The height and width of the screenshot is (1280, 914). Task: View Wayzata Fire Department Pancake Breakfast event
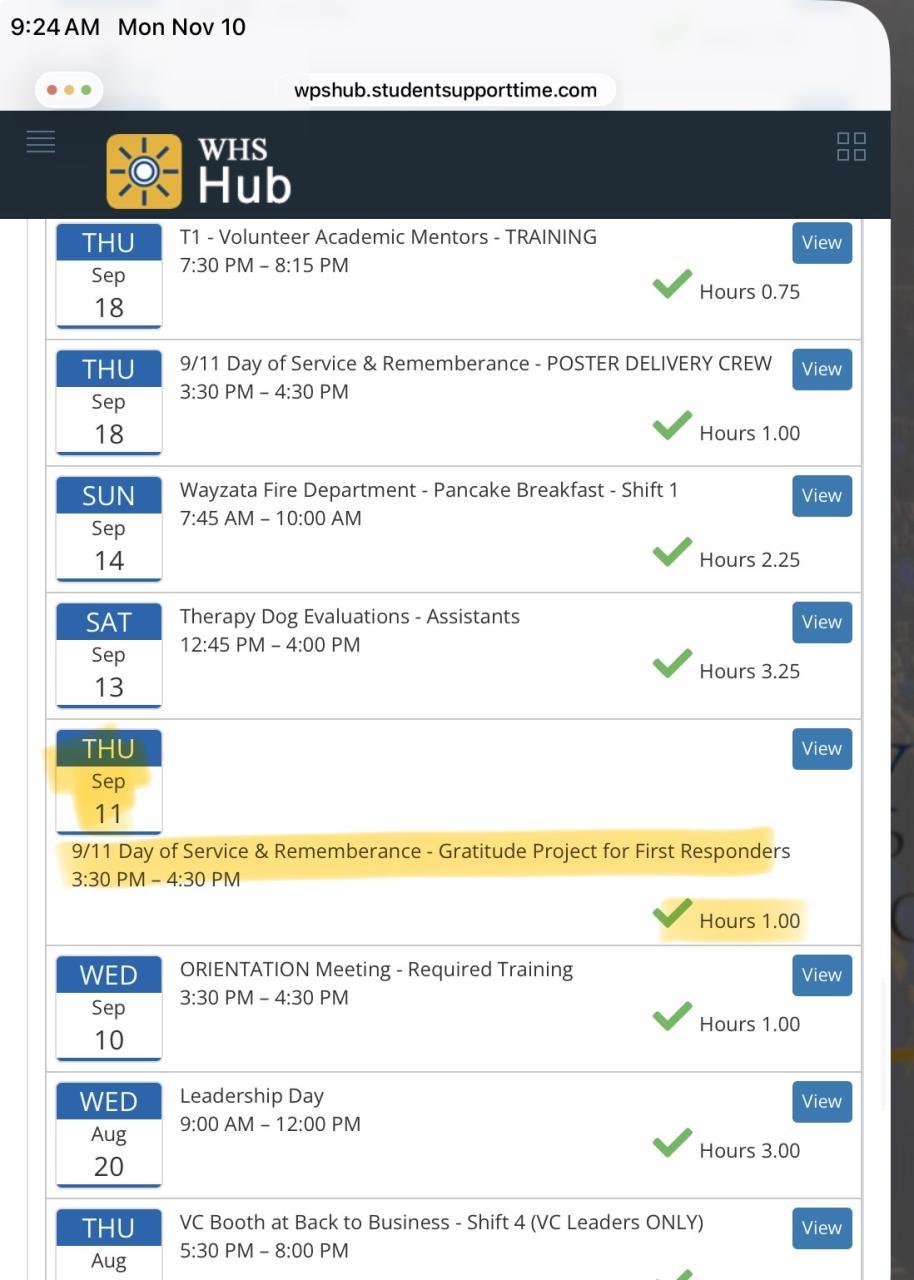tap(821, 496)
